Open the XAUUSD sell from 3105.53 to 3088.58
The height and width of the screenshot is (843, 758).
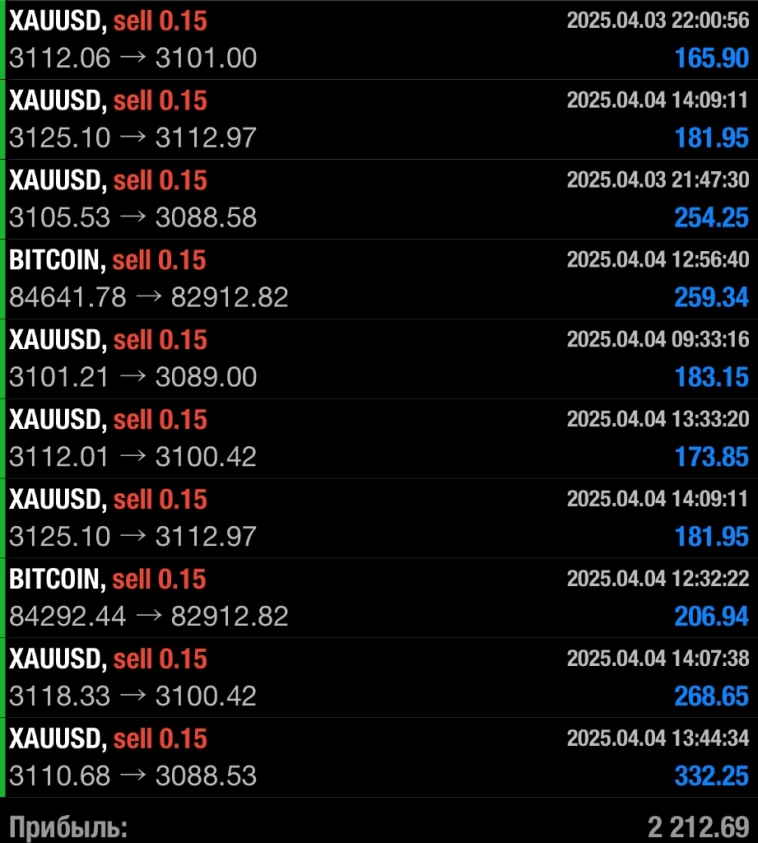click(379, 199)
